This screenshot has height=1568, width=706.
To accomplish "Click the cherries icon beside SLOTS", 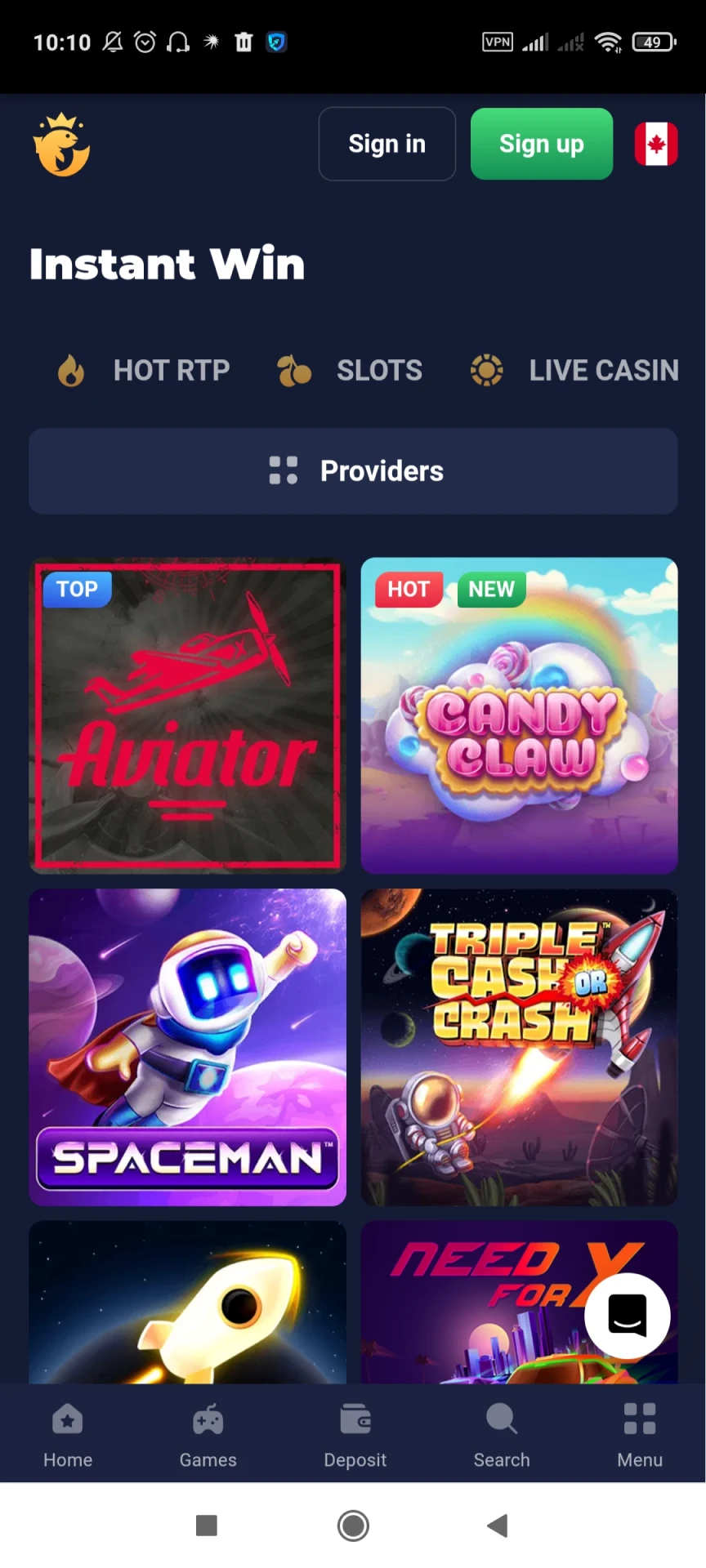I will [294, 370].
